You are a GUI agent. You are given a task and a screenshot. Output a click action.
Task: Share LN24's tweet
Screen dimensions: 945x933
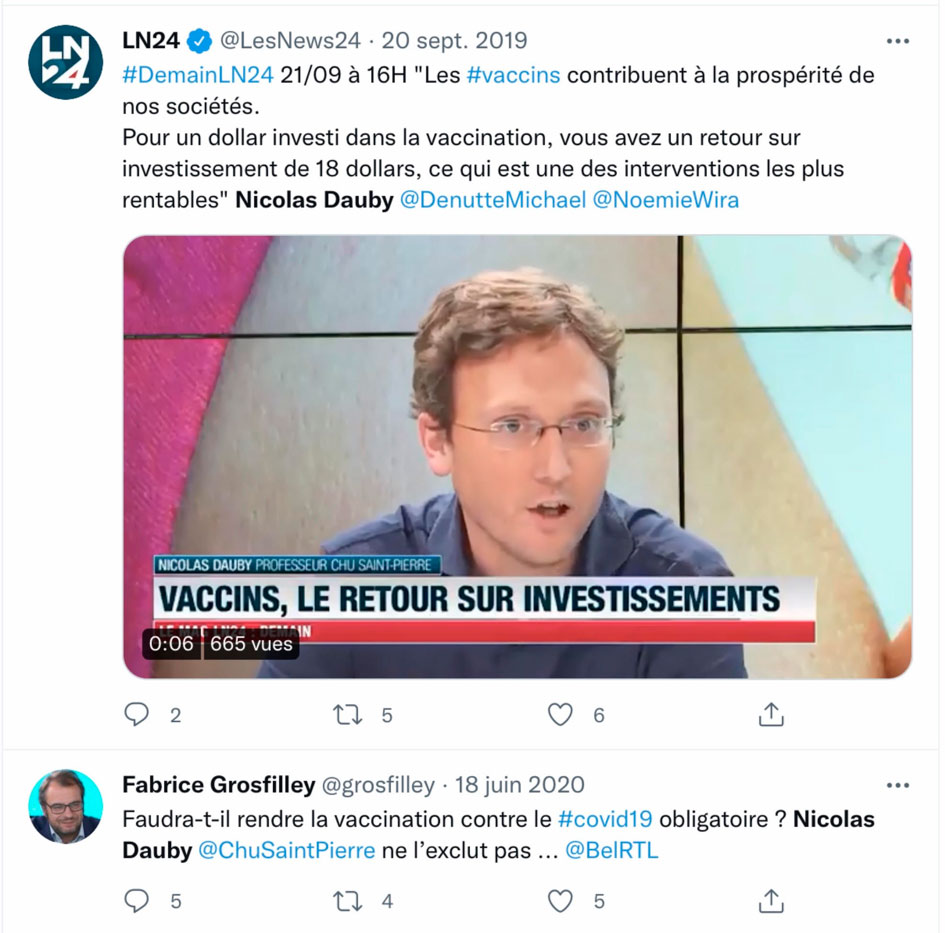pyautogui.click(x=771, y=715)
